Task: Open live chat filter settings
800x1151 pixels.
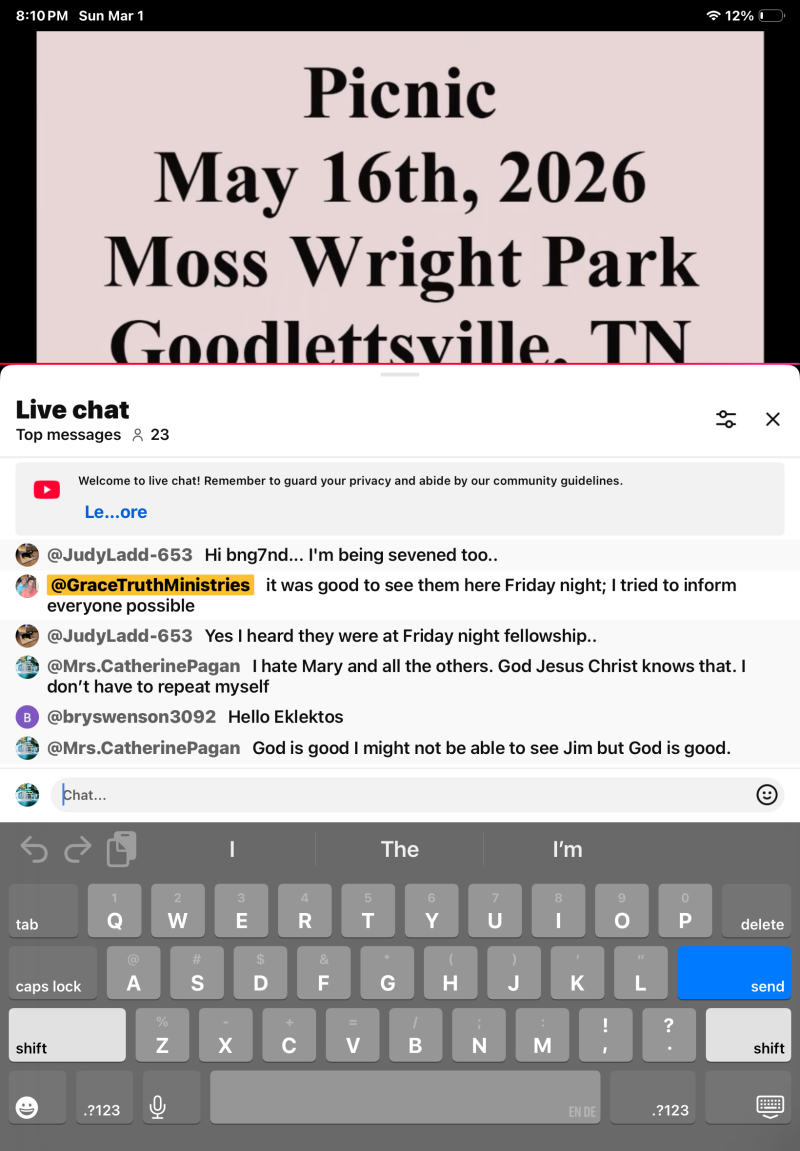Action: coord(726,419)
